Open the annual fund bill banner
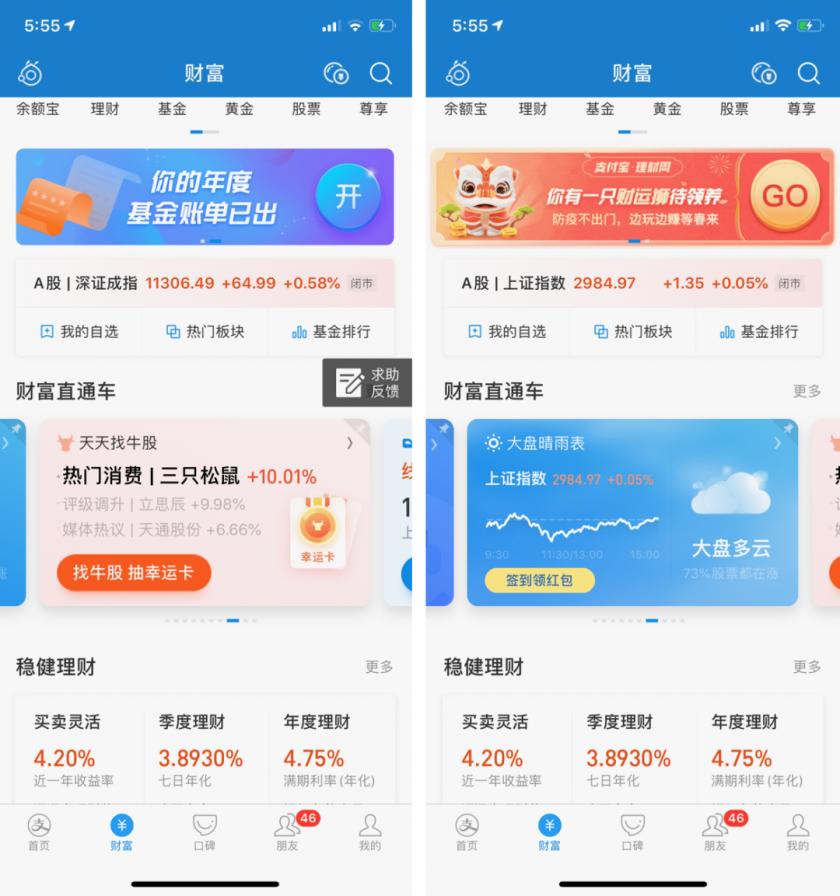Screen dimensions: 840x896 pos(204,197)
